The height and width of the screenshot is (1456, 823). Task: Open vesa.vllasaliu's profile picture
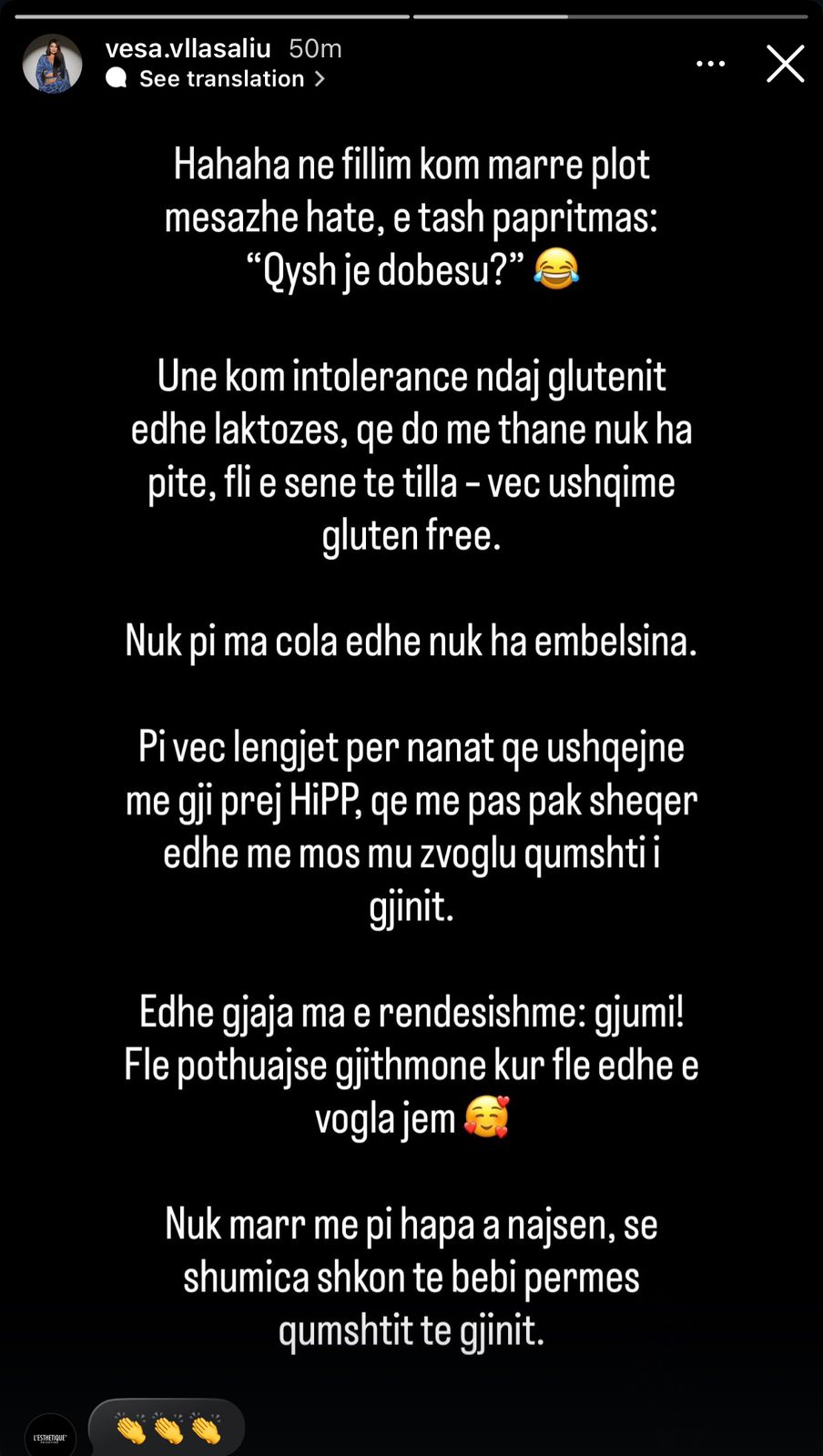point(52,65)
